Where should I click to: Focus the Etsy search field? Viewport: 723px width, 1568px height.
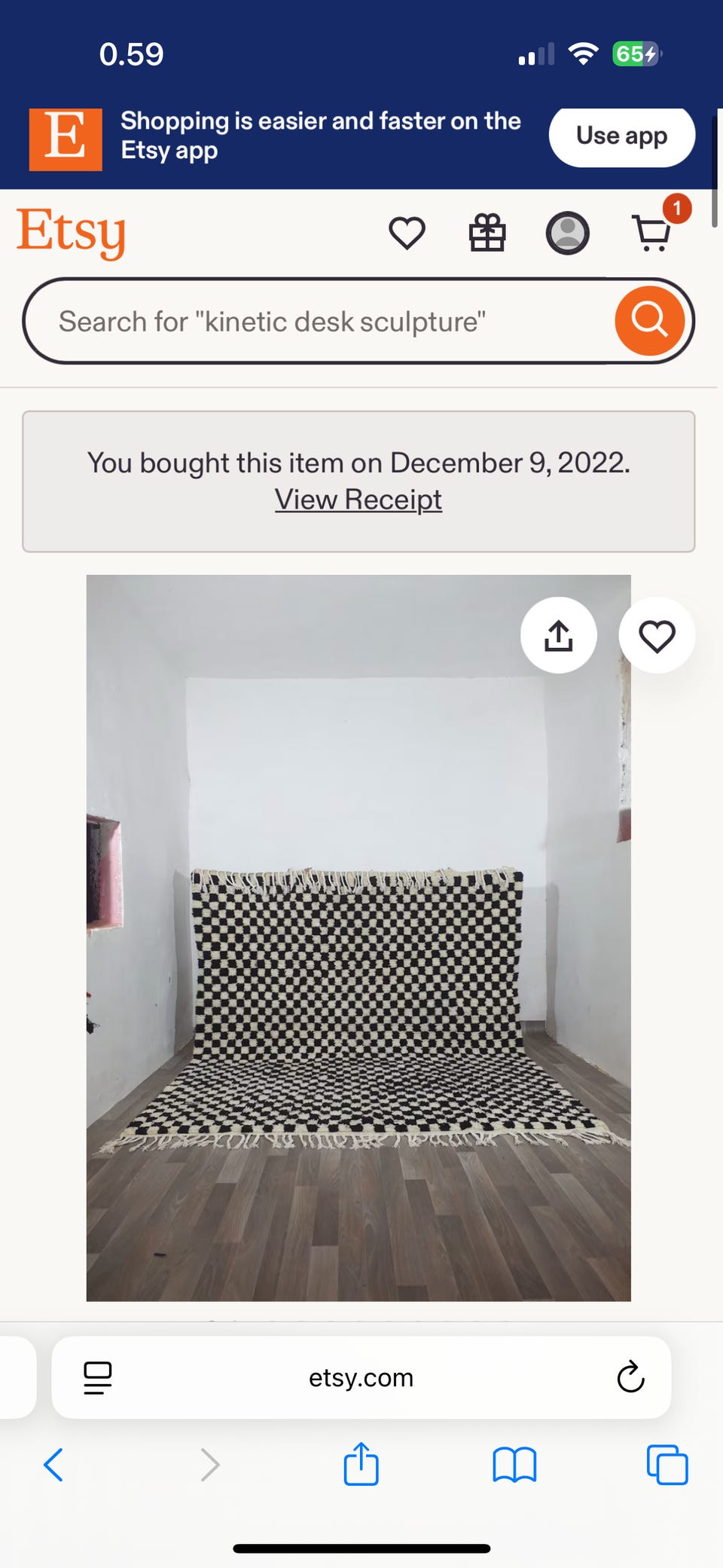click(316, 322)
